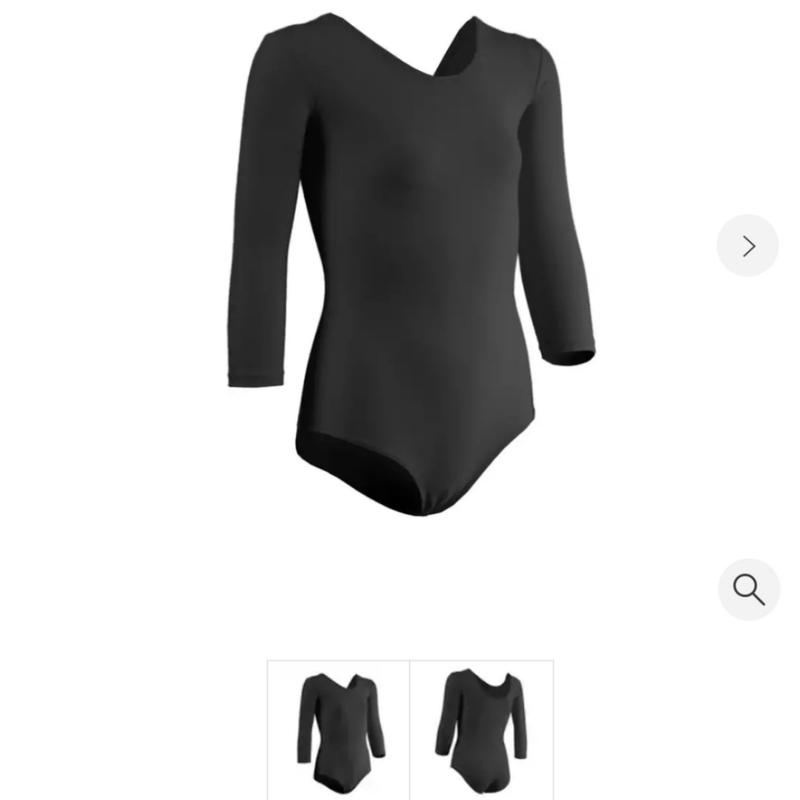Zoom in with the magnifier icon

[748, 589]
